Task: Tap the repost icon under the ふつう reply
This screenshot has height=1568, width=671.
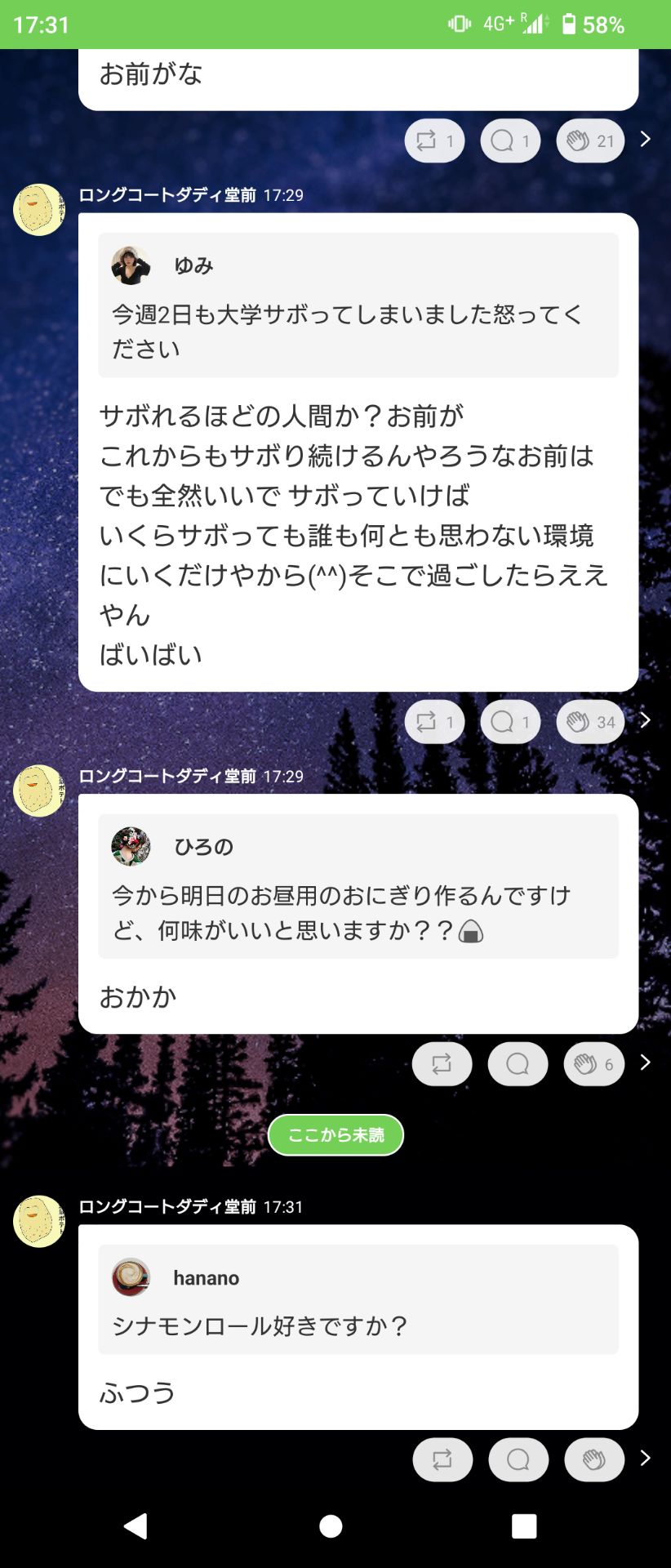Action: [442, 1459]
